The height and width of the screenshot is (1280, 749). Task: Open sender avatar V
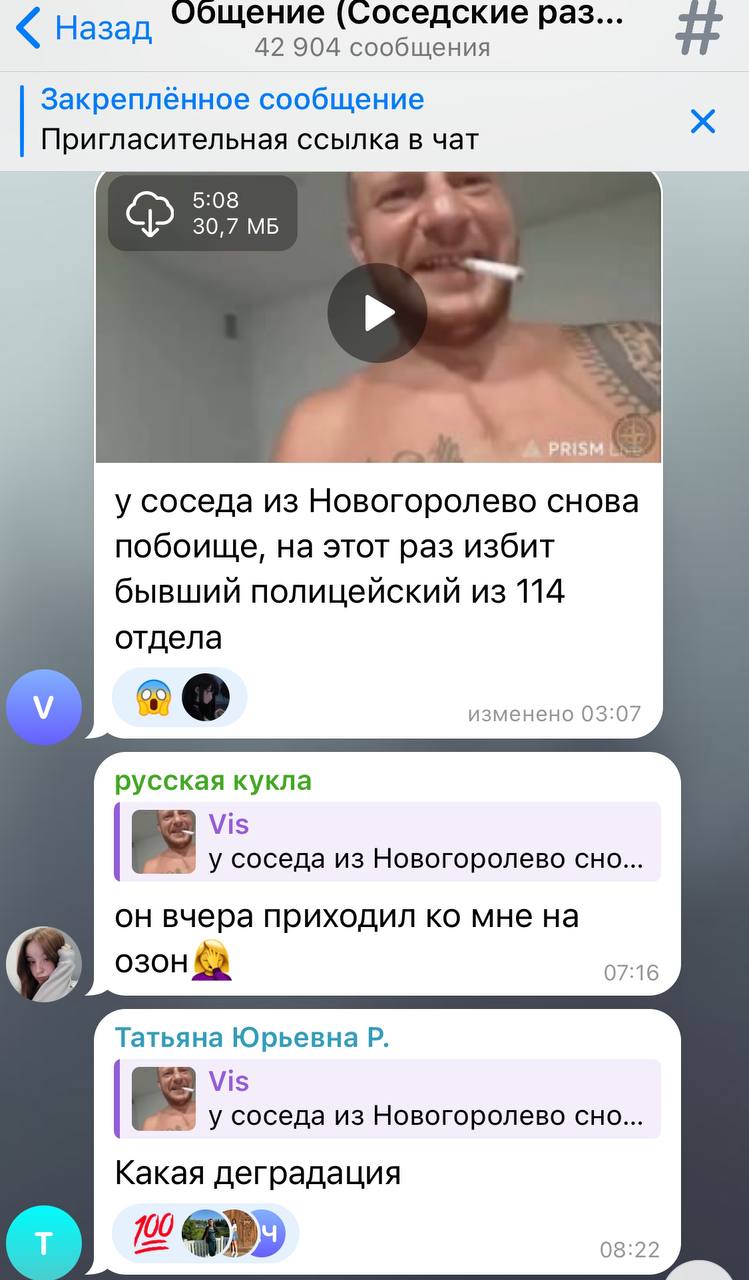coord(43,707)
